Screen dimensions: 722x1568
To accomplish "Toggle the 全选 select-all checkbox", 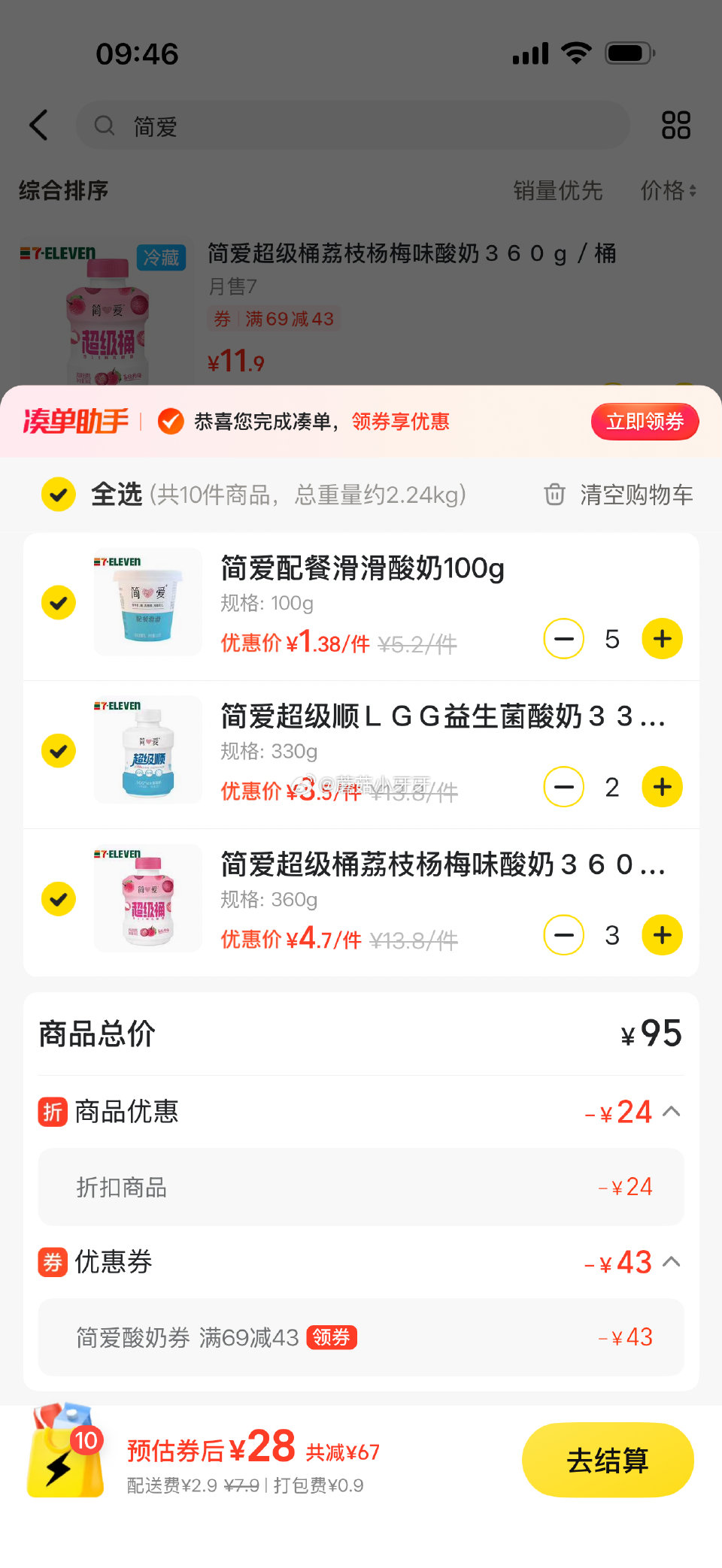I will pyautogui.click(x=58, y=495).
